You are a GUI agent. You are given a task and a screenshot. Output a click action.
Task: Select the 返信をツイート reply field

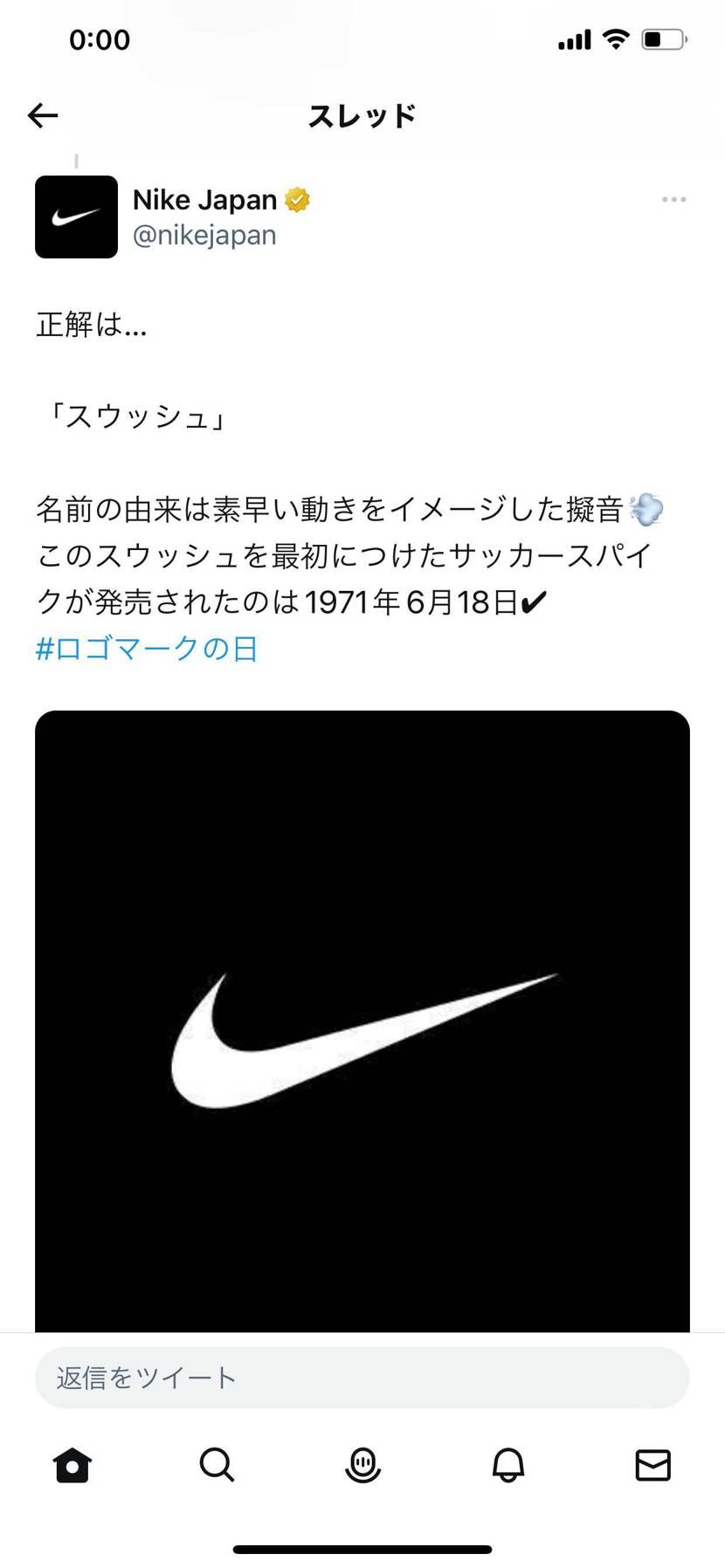[362, 1378]
